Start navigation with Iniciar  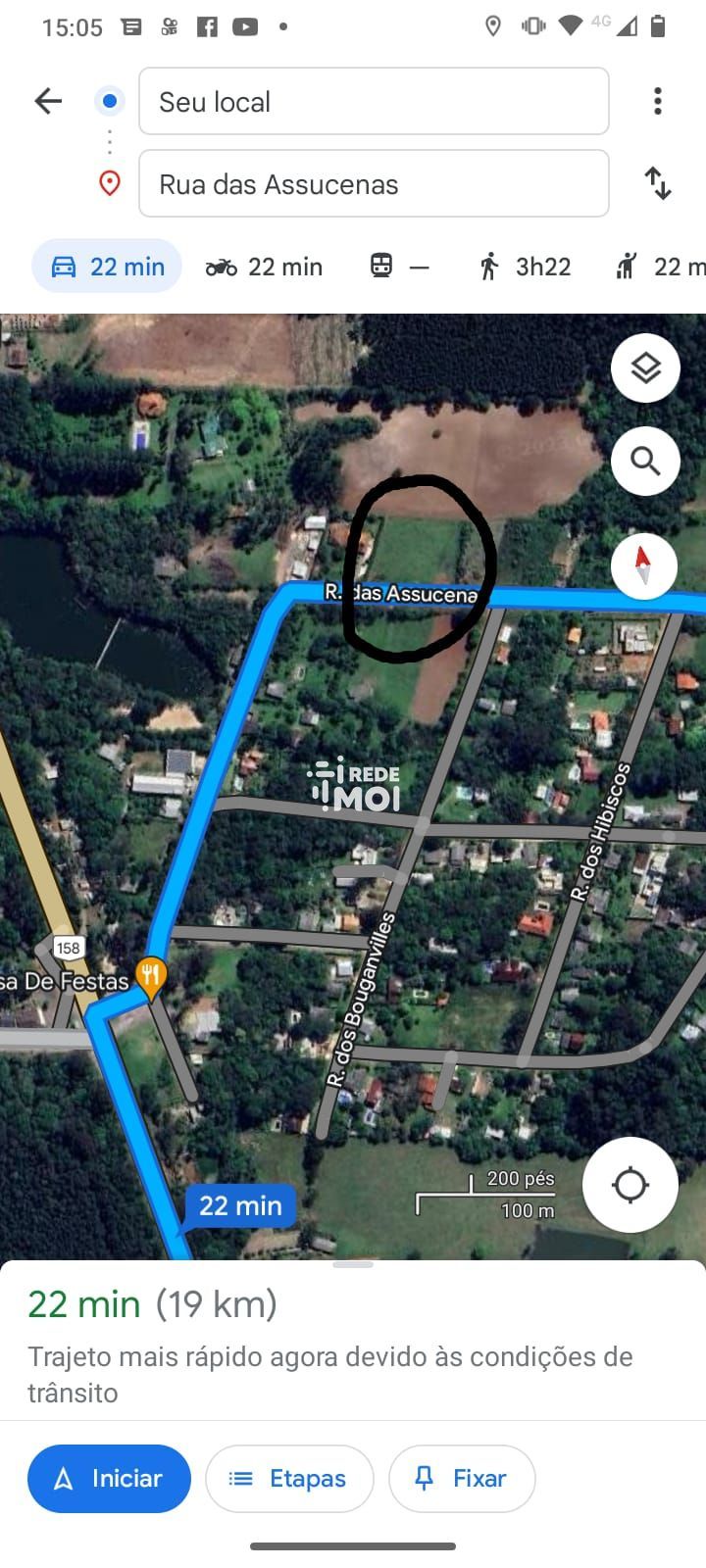[x=109, y=1478]
